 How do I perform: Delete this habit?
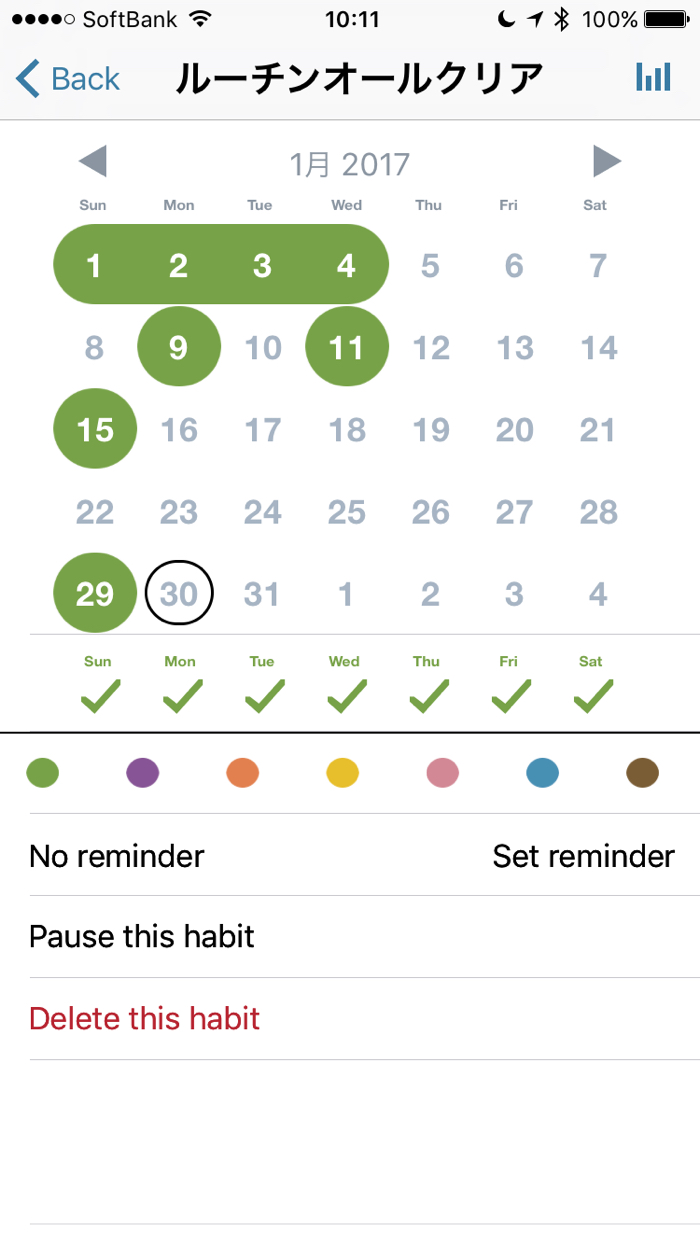tap(145, 1019)
